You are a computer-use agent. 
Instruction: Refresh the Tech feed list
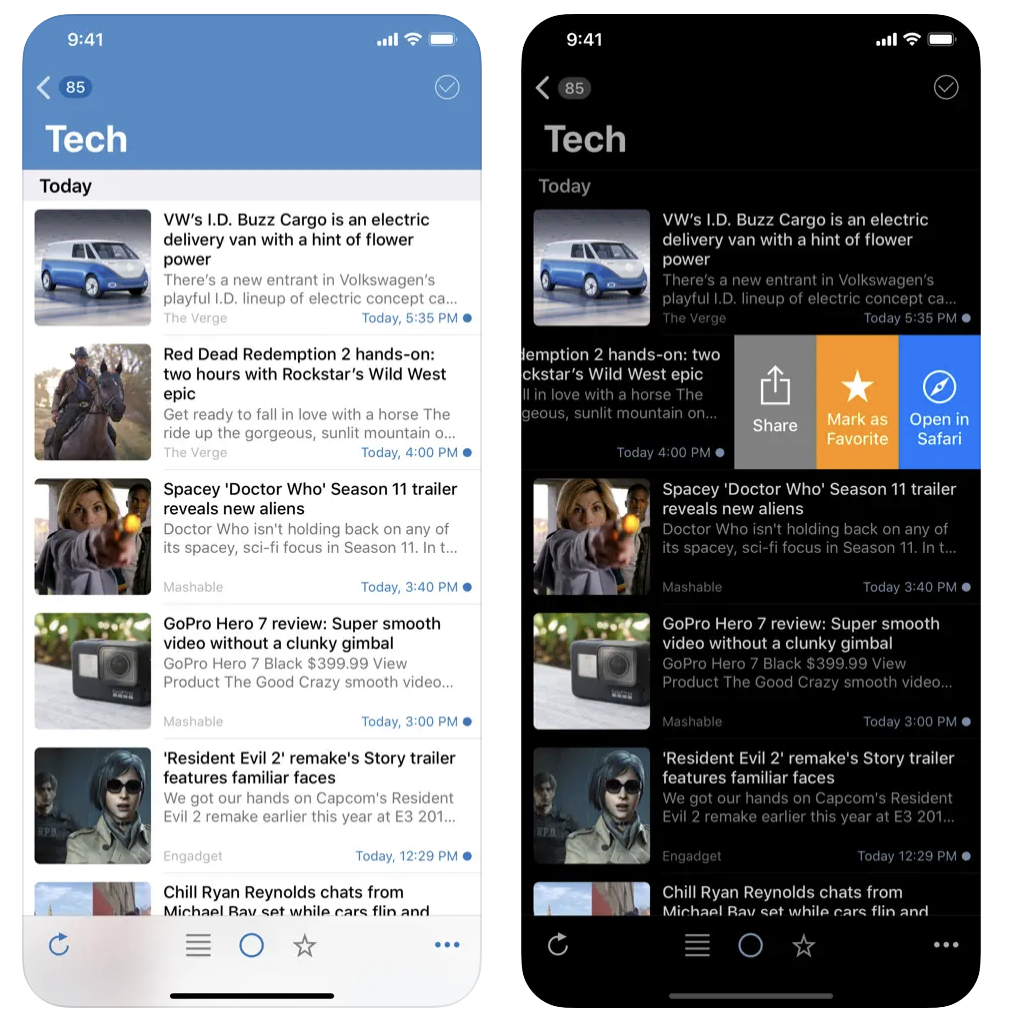pos(59,944)
